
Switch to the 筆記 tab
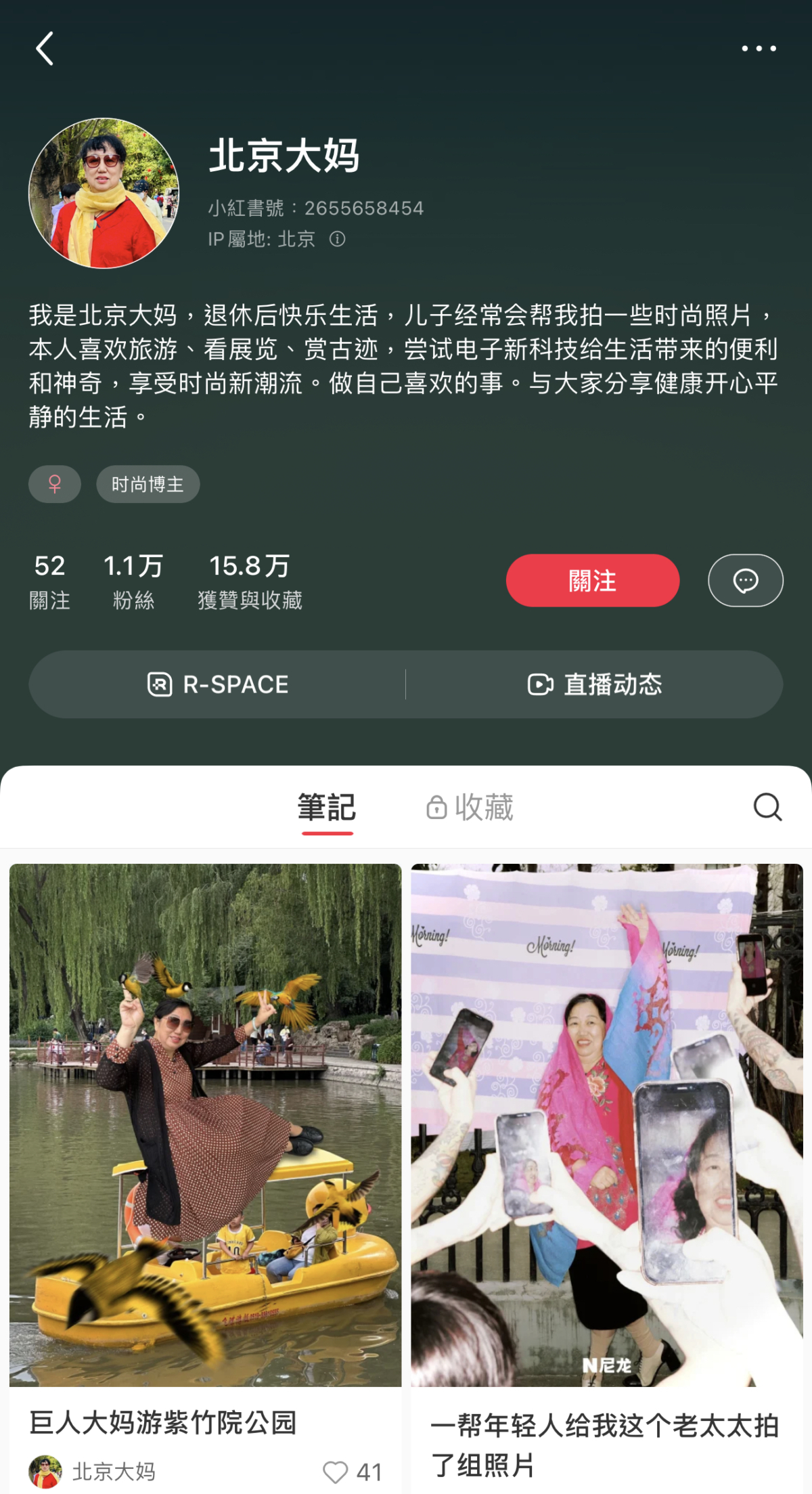[x=328, y=807]
